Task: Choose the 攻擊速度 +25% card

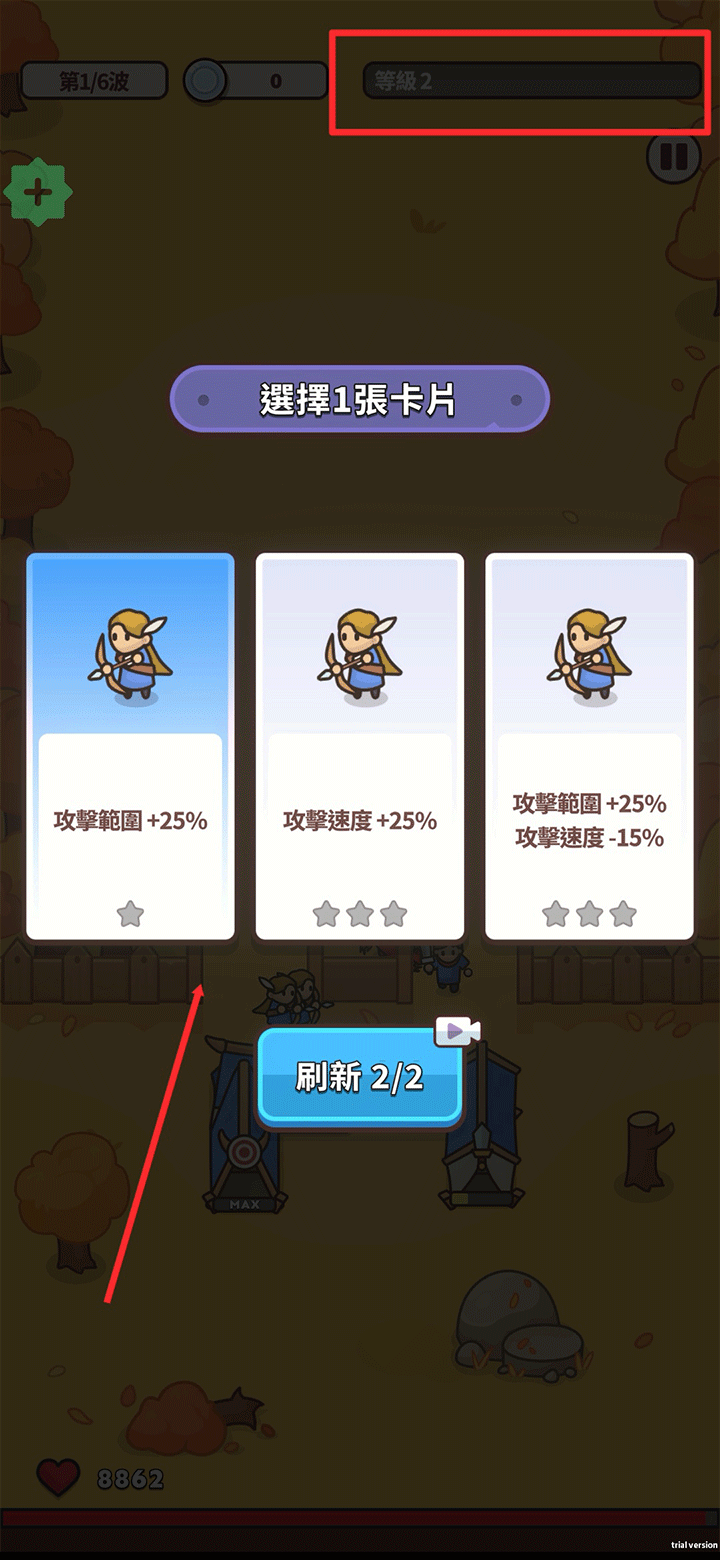Action: tap(360, 746)
